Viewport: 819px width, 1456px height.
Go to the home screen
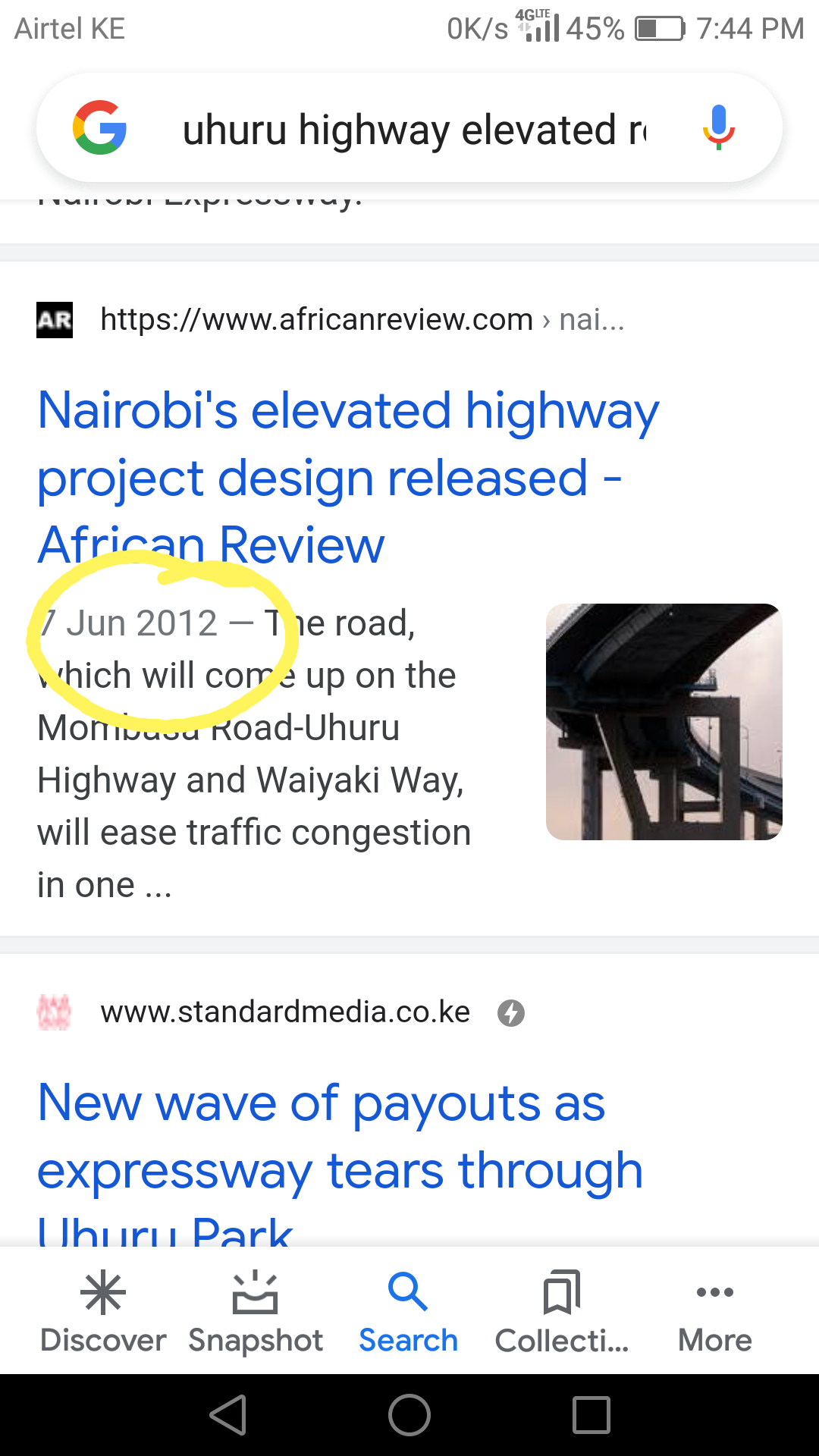[x=409, y=1415]
